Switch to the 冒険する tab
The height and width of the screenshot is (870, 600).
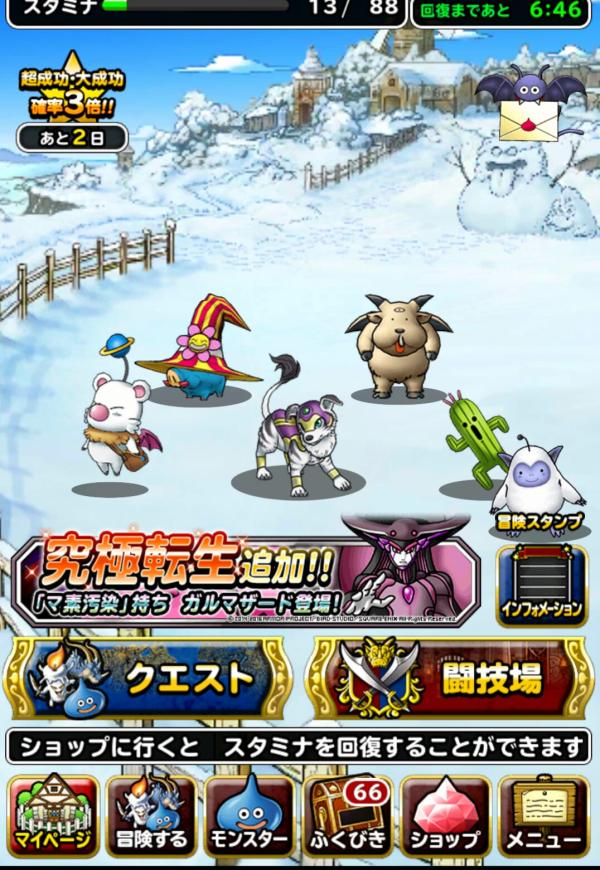(152, 818)
